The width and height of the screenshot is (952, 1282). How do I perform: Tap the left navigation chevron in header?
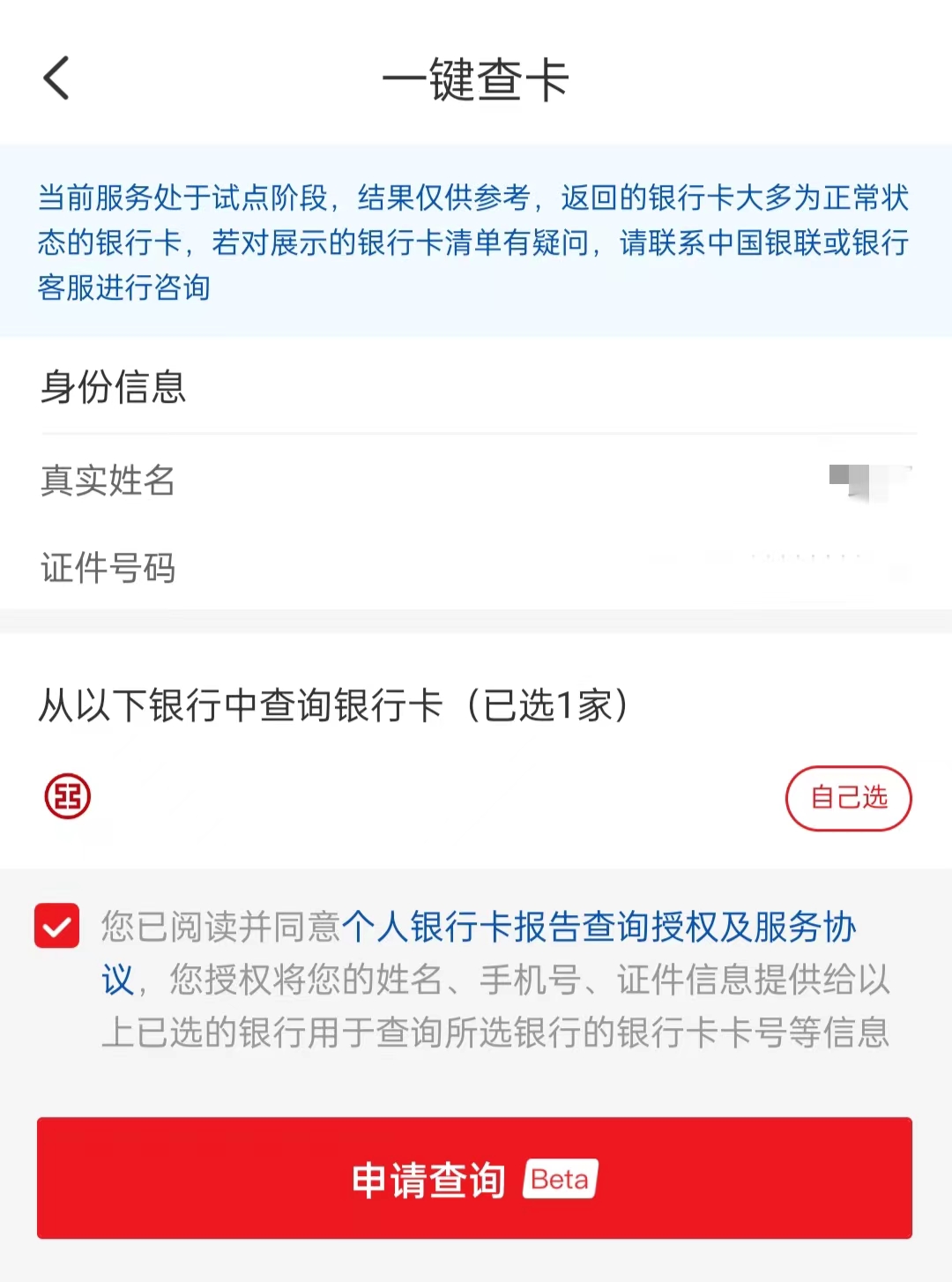[x=56, y=78]
